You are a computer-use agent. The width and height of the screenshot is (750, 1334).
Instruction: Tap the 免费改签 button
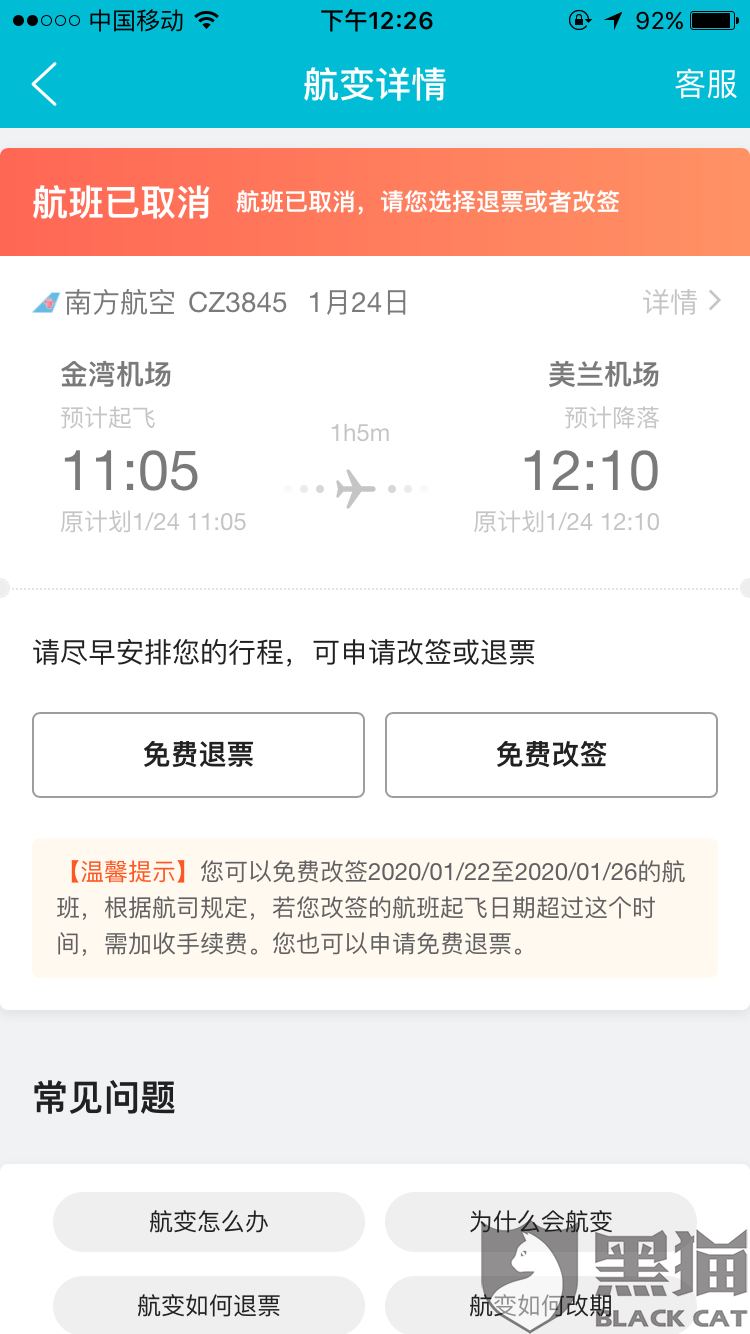[x=551, y=755]
